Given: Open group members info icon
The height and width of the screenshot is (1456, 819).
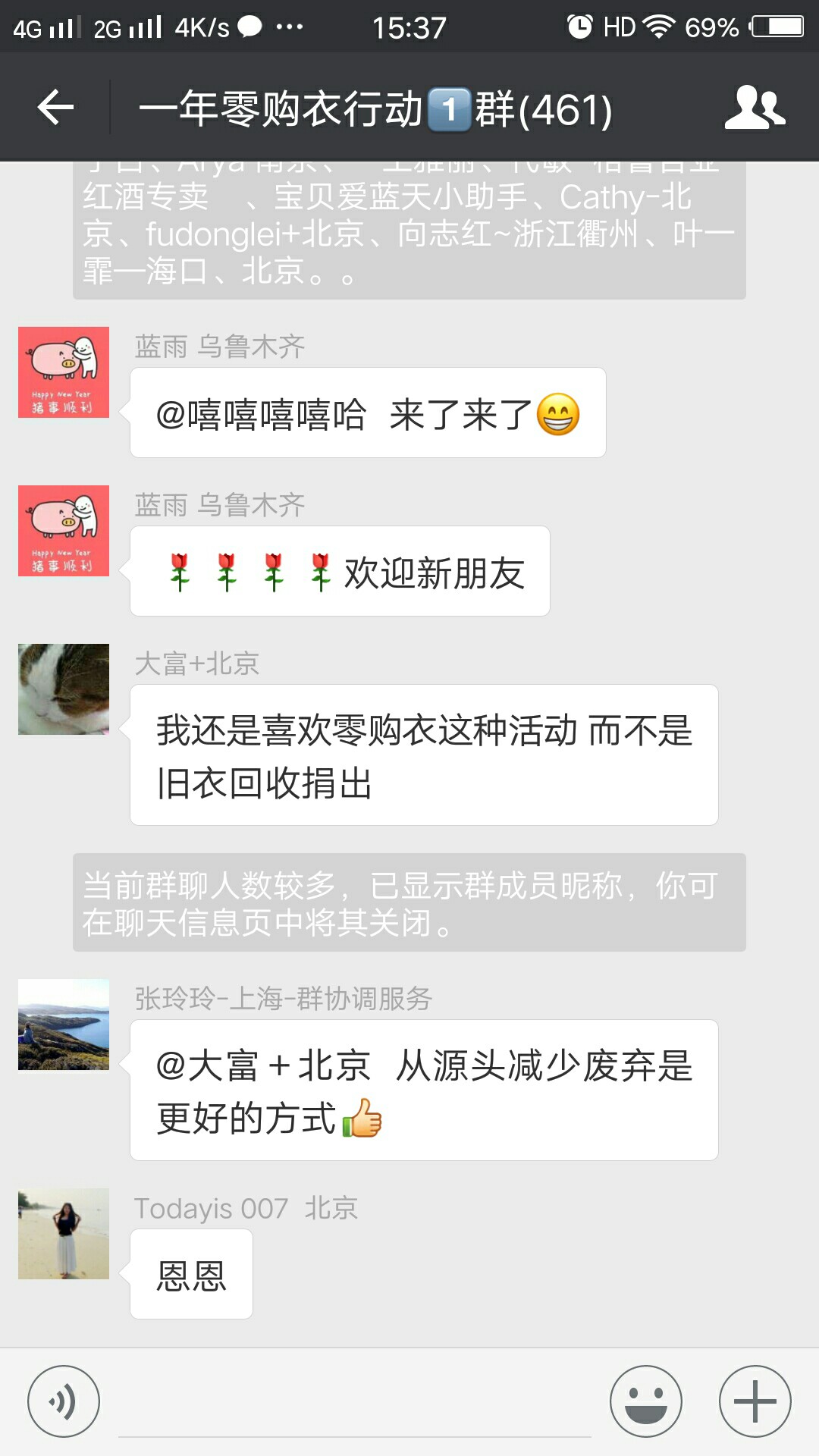Looking at the screenshot, I should coord(755,107).
